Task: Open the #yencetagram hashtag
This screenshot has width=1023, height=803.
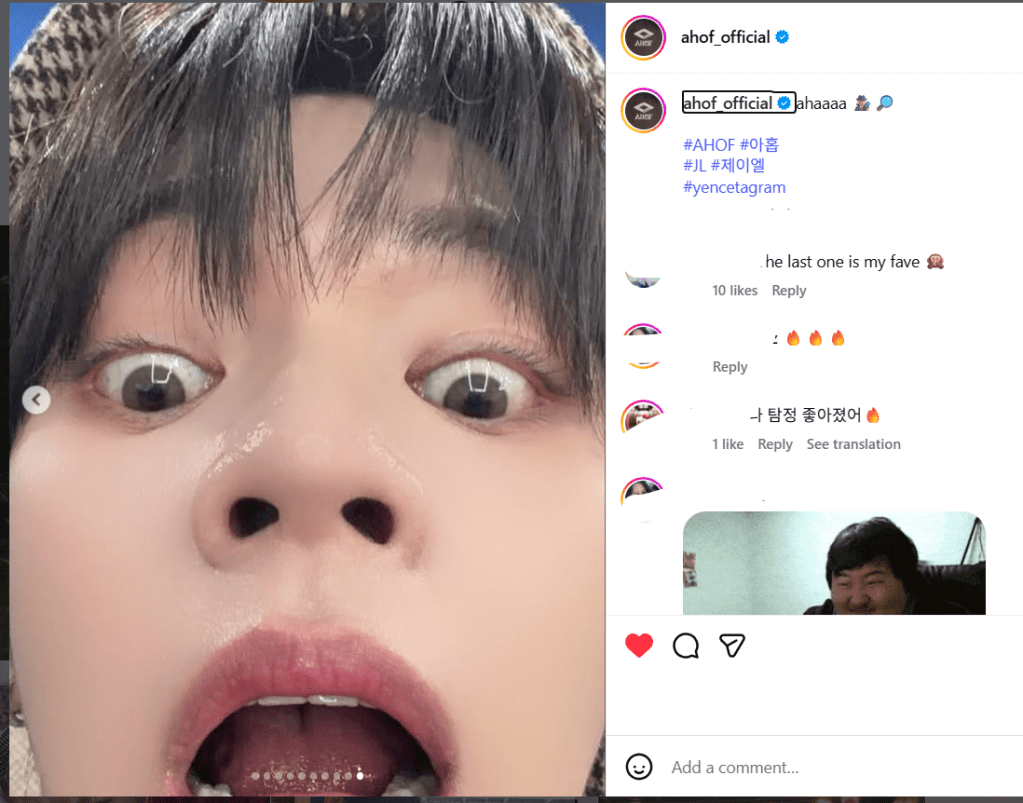Action: click(x=734, y=187)
